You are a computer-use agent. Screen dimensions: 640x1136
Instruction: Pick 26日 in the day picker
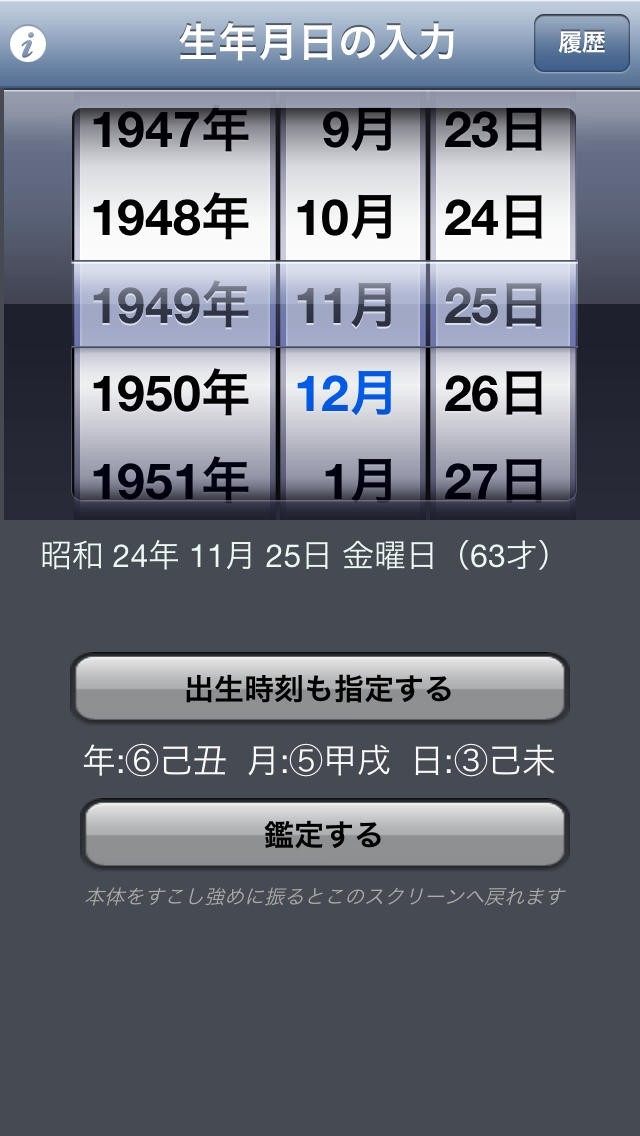point(494,394)
